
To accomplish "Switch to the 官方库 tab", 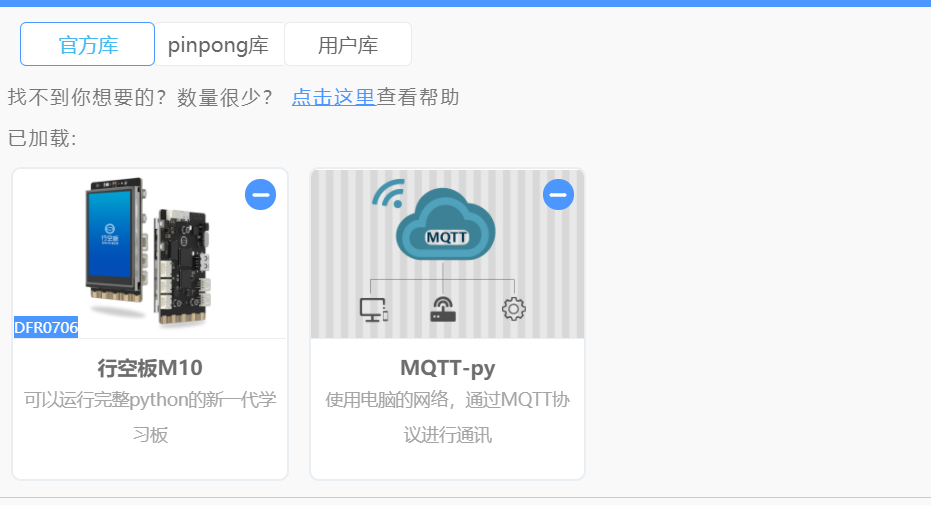I will 88,45.
